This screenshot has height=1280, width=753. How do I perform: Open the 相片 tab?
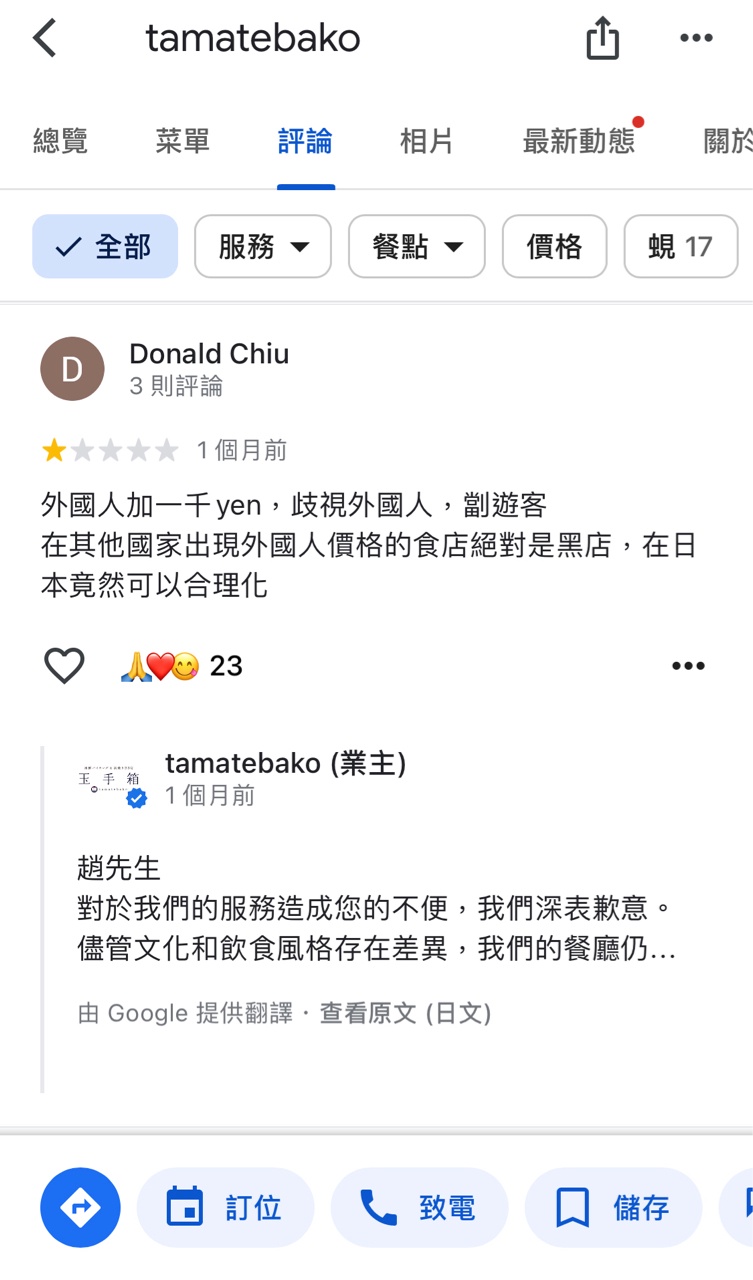[427, 141]
